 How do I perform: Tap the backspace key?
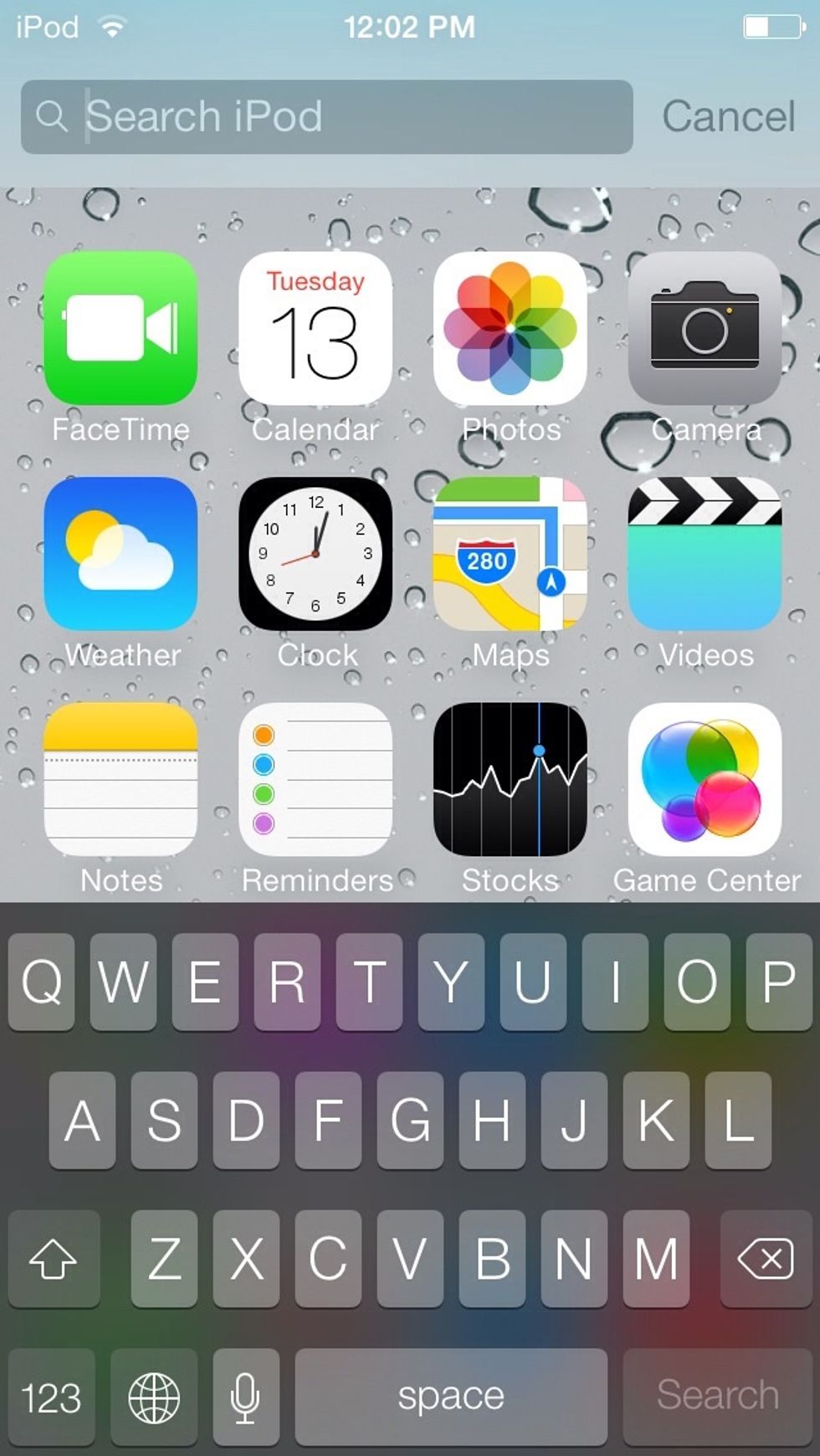coord(766,1259)
